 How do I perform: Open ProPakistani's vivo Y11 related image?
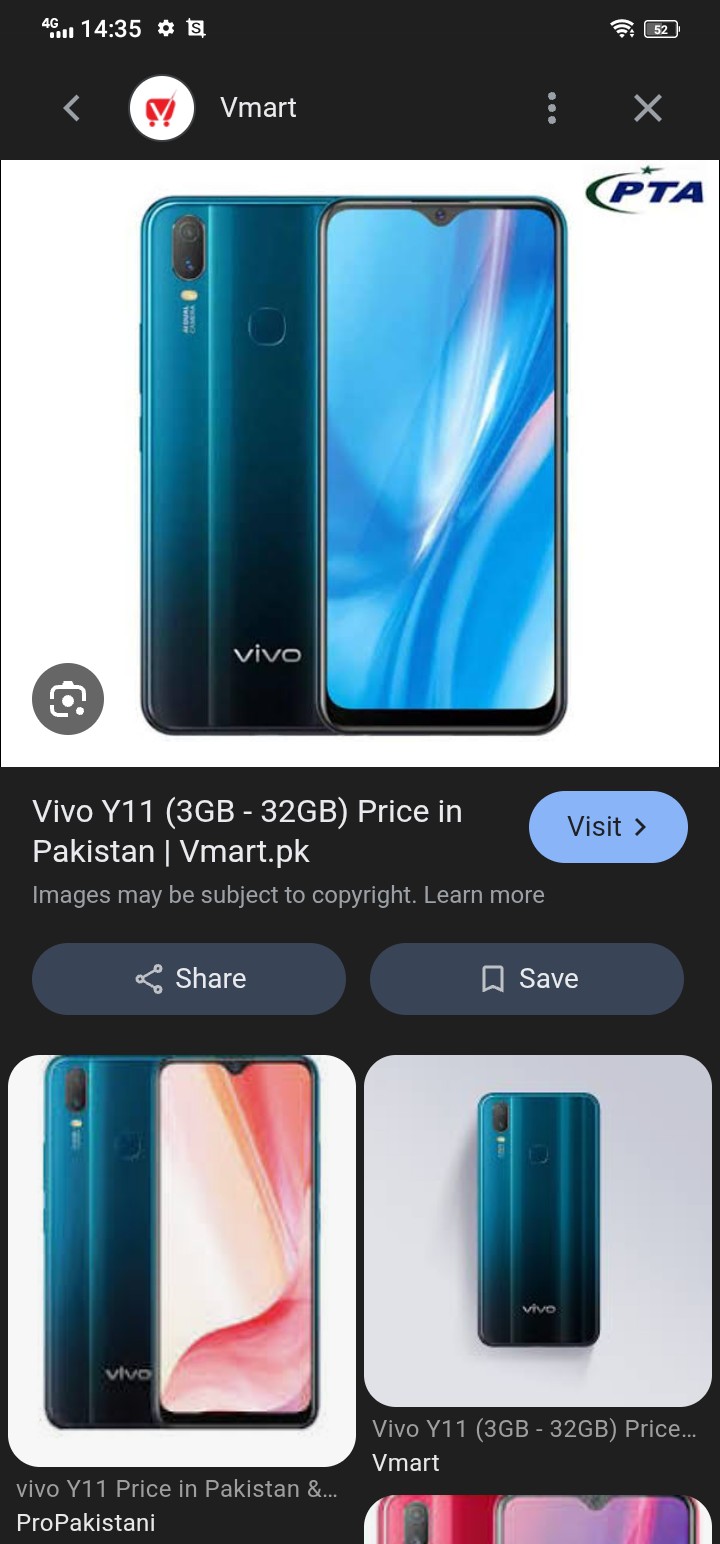(x=182, y=1261)
